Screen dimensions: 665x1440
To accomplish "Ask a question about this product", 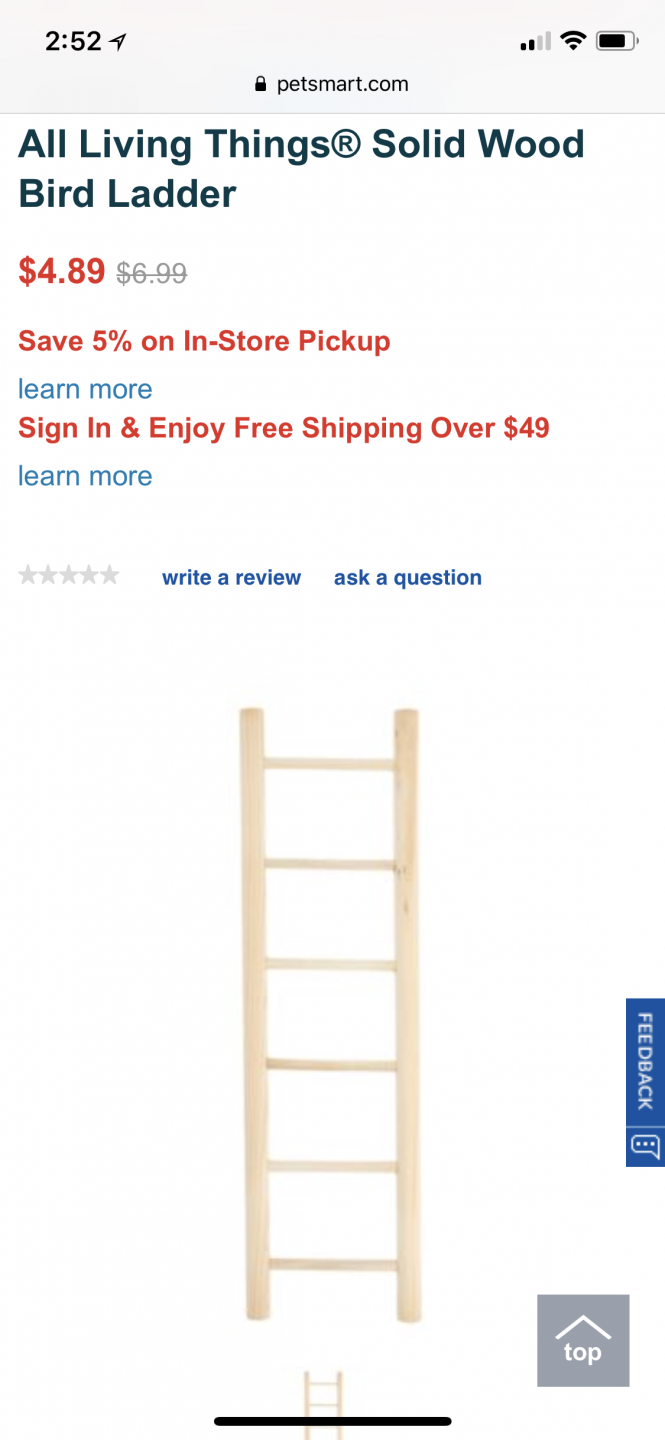I will coord(407,577).
